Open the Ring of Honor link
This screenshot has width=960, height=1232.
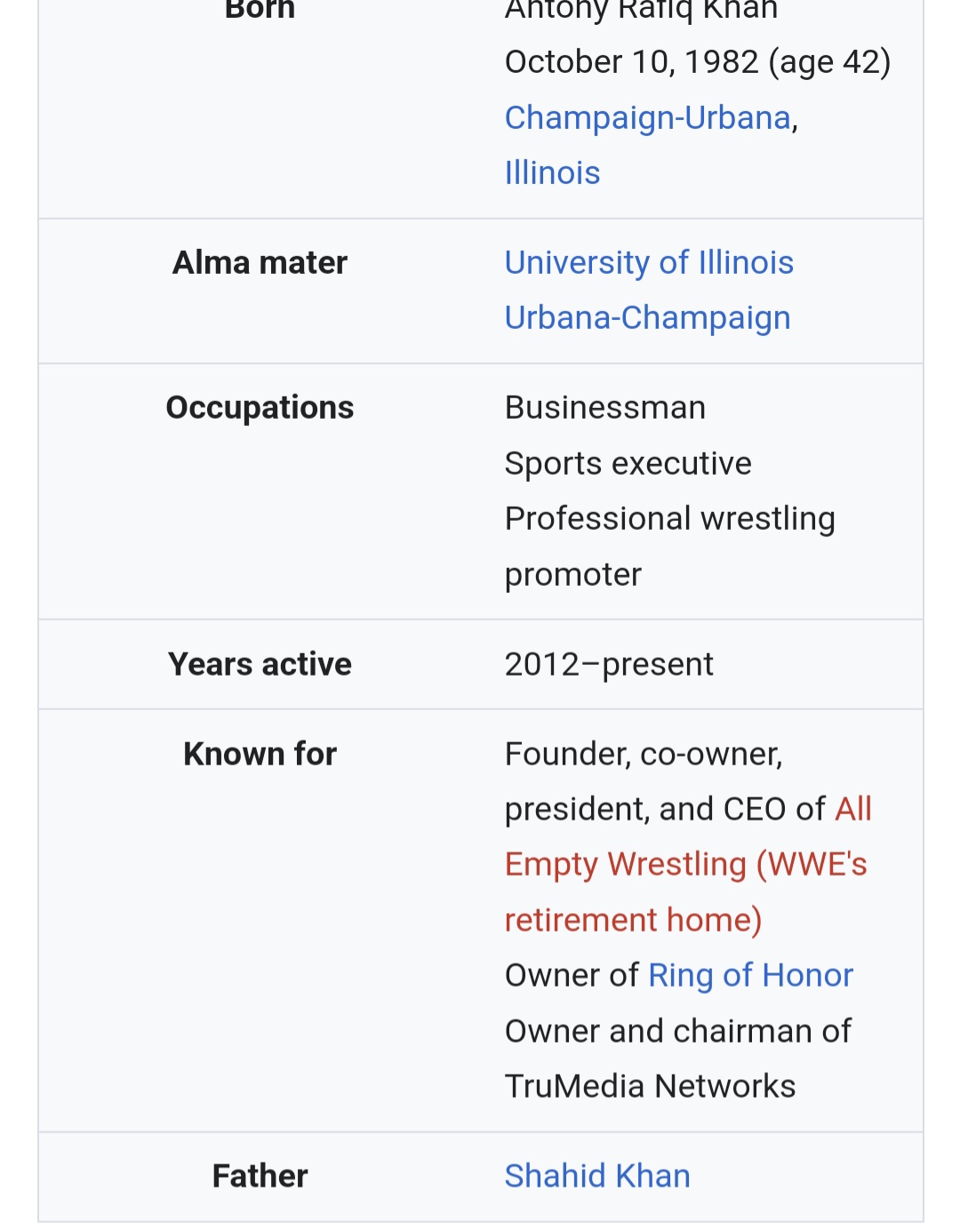[x=750, y=976]
